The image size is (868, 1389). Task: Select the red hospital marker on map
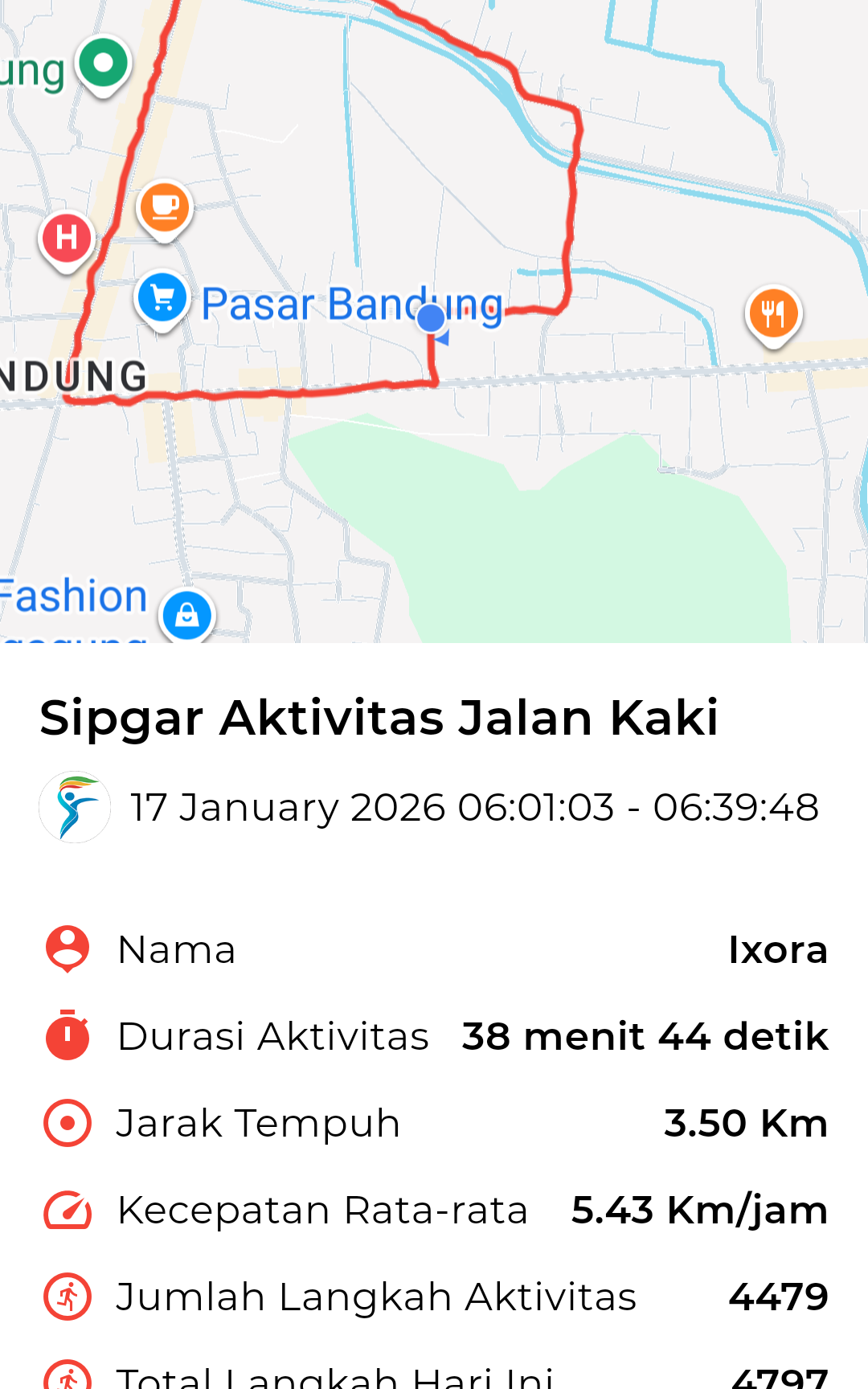(x=67, y=239)
